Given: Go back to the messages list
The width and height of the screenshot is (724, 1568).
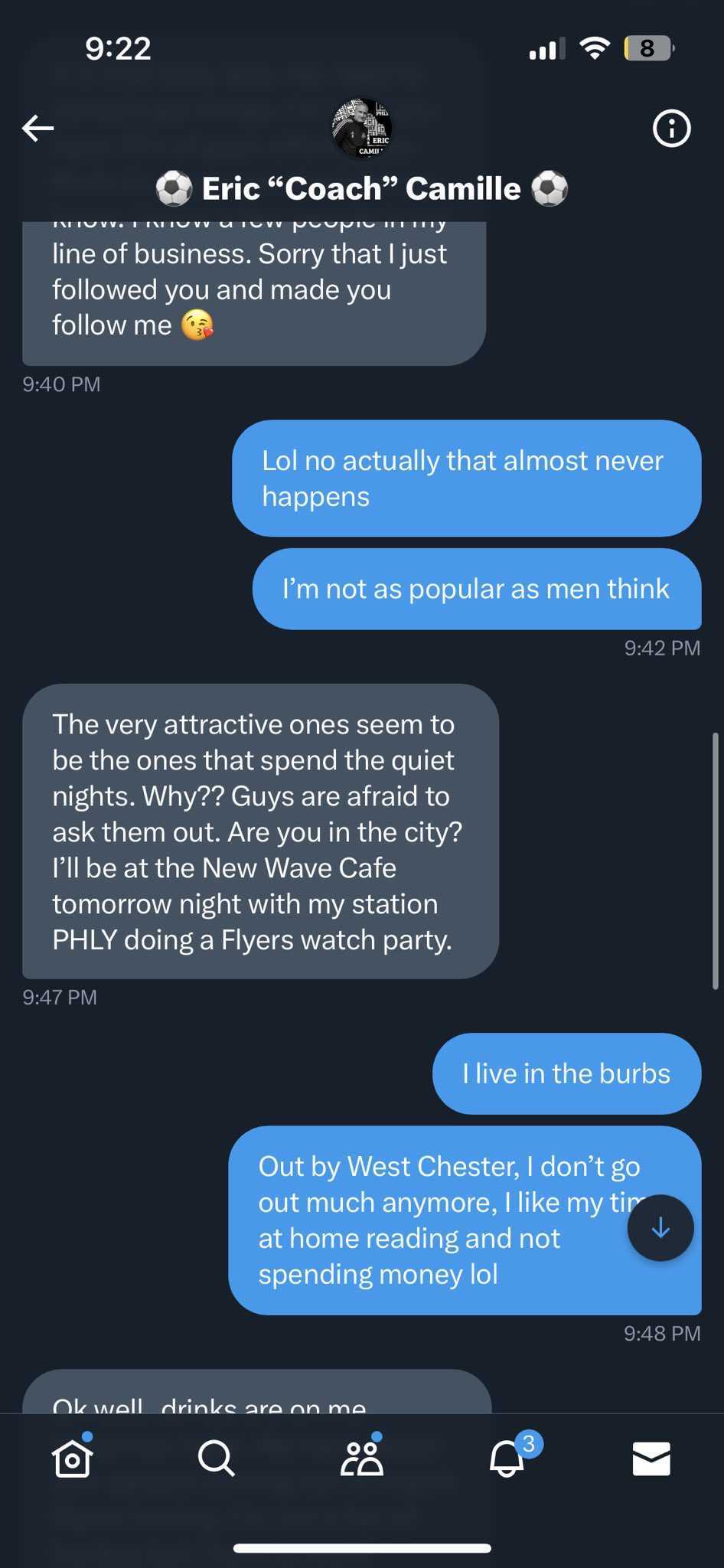Looking at the screenshot, I should click(38, 128).
